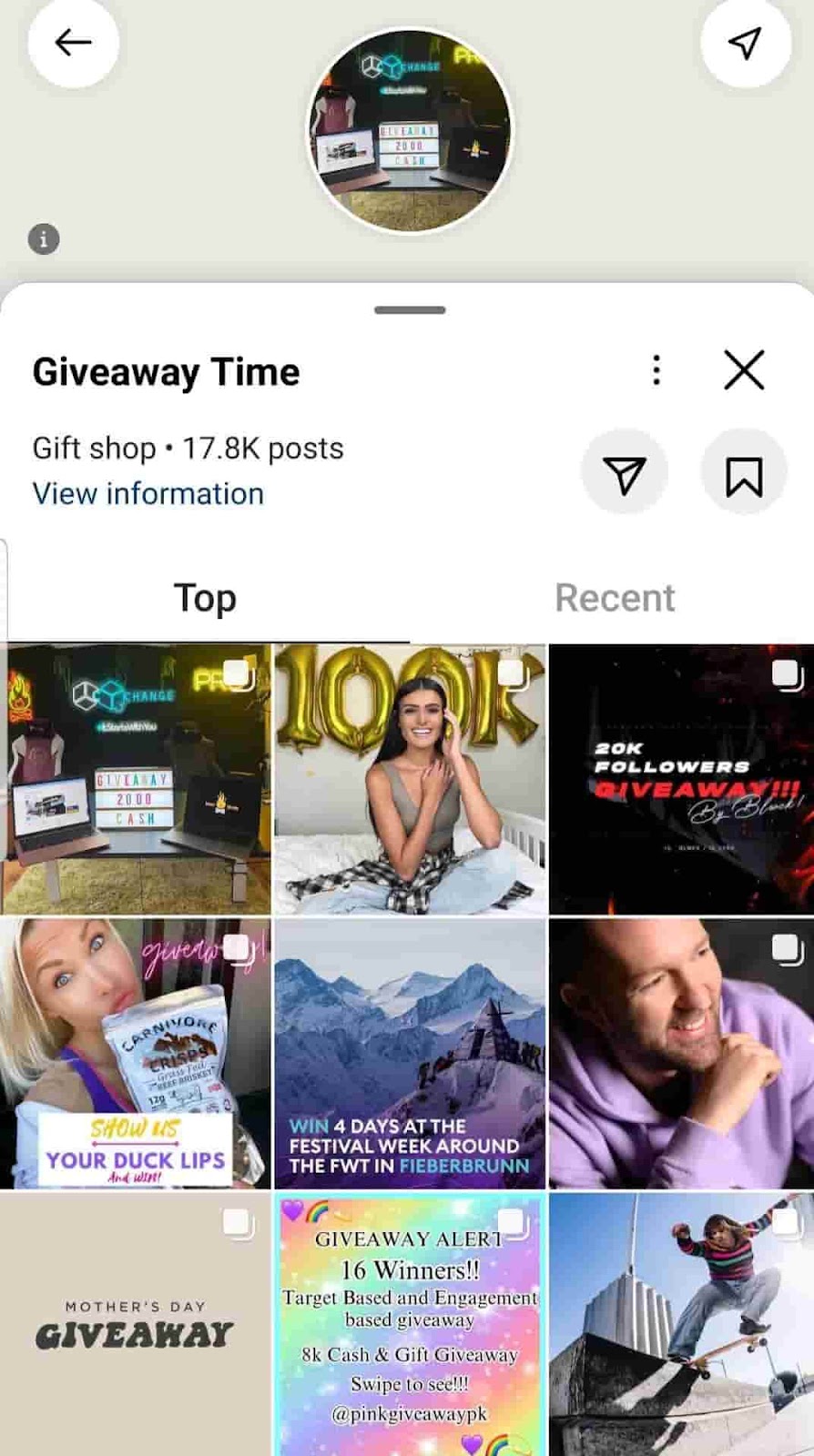The width and height of the screenshot is (814, 1456).
Task: Open the Giveaway Alert 16 Winners post
Action: pos(411,1324)
